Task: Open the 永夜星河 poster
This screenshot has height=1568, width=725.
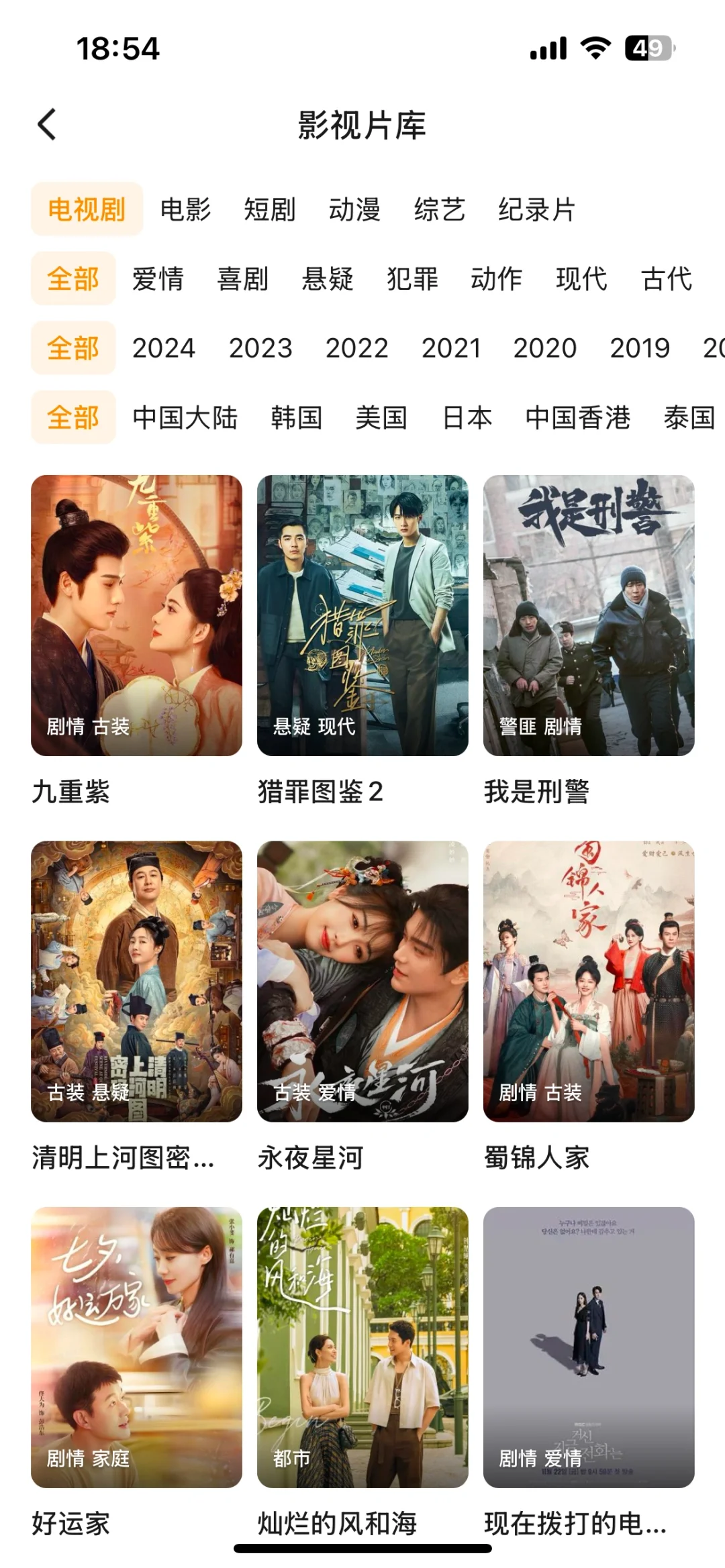Action: tap(362, 981)
